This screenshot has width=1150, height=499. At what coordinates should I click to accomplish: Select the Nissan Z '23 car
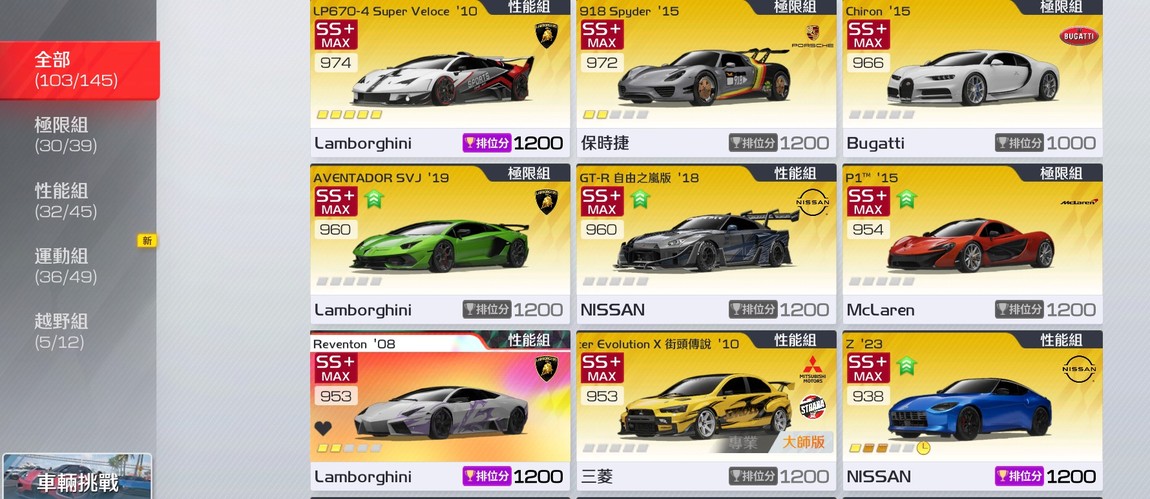click(x=971, y=410)
